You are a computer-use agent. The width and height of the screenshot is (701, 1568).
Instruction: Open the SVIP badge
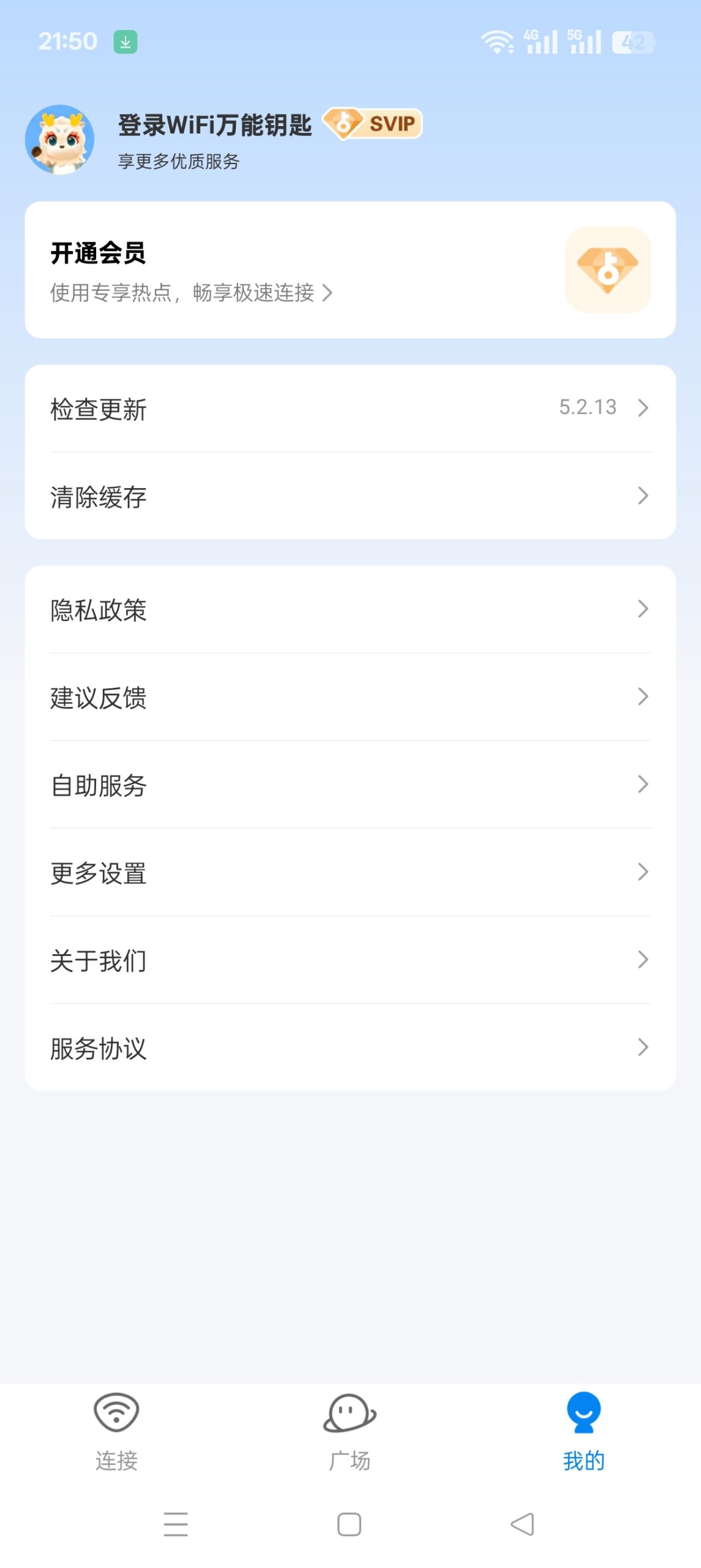click(372, 124)
